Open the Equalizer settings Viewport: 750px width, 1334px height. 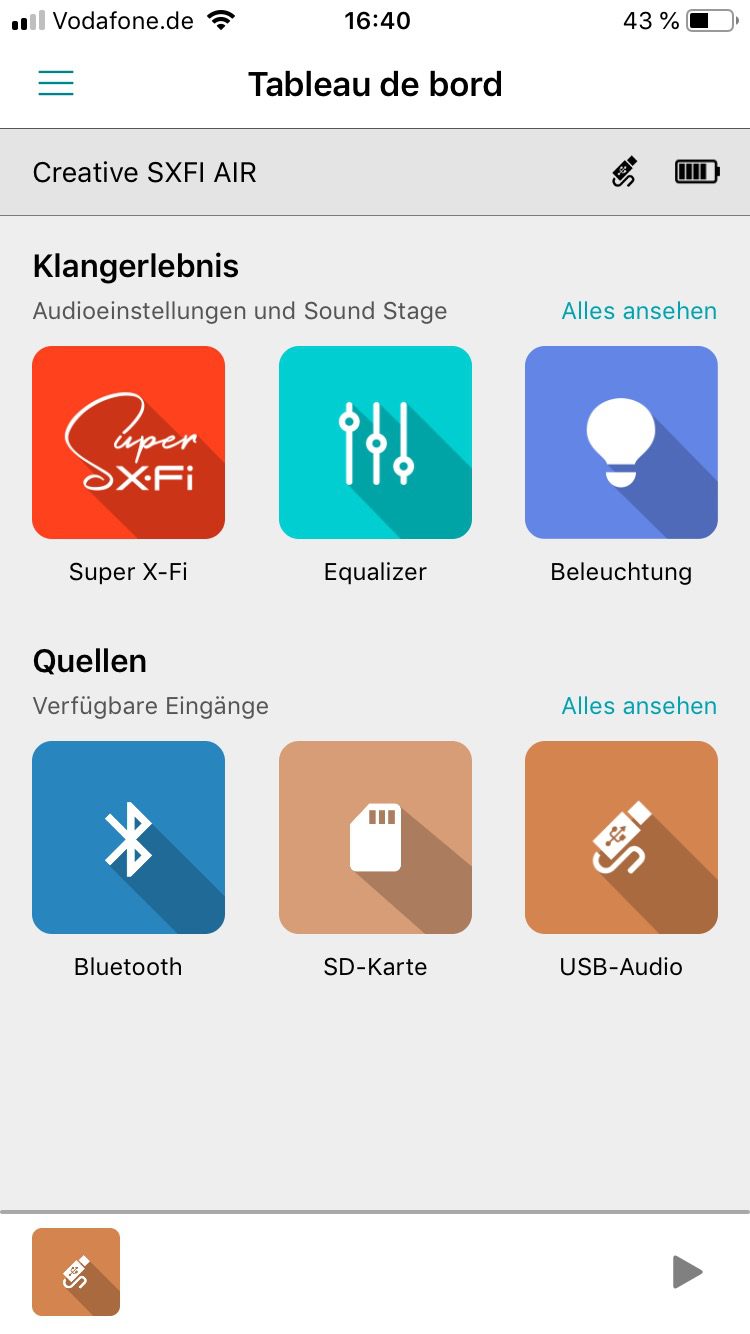375,442
